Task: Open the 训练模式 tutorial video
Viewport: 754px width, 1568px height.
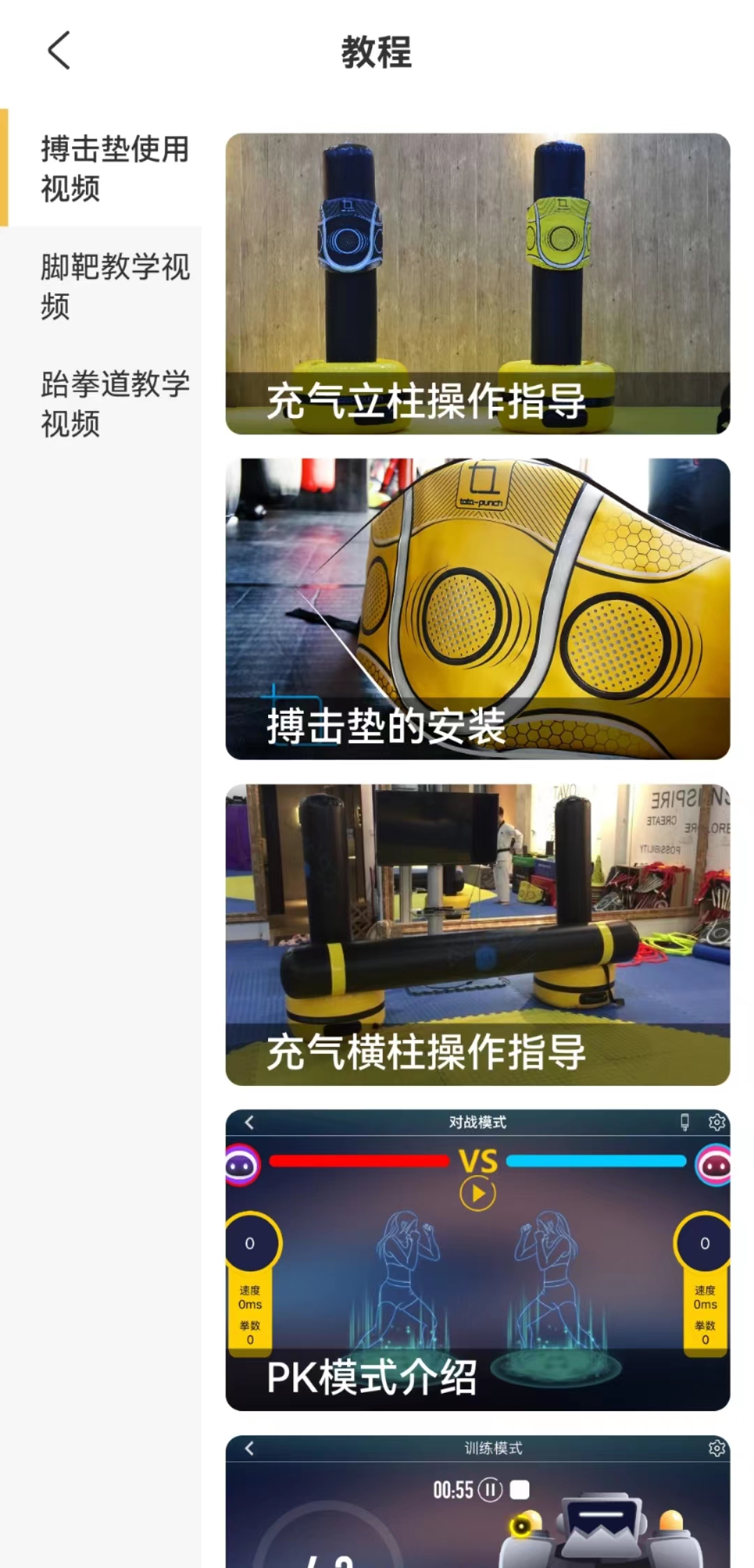Action: tap(478, 1500)
